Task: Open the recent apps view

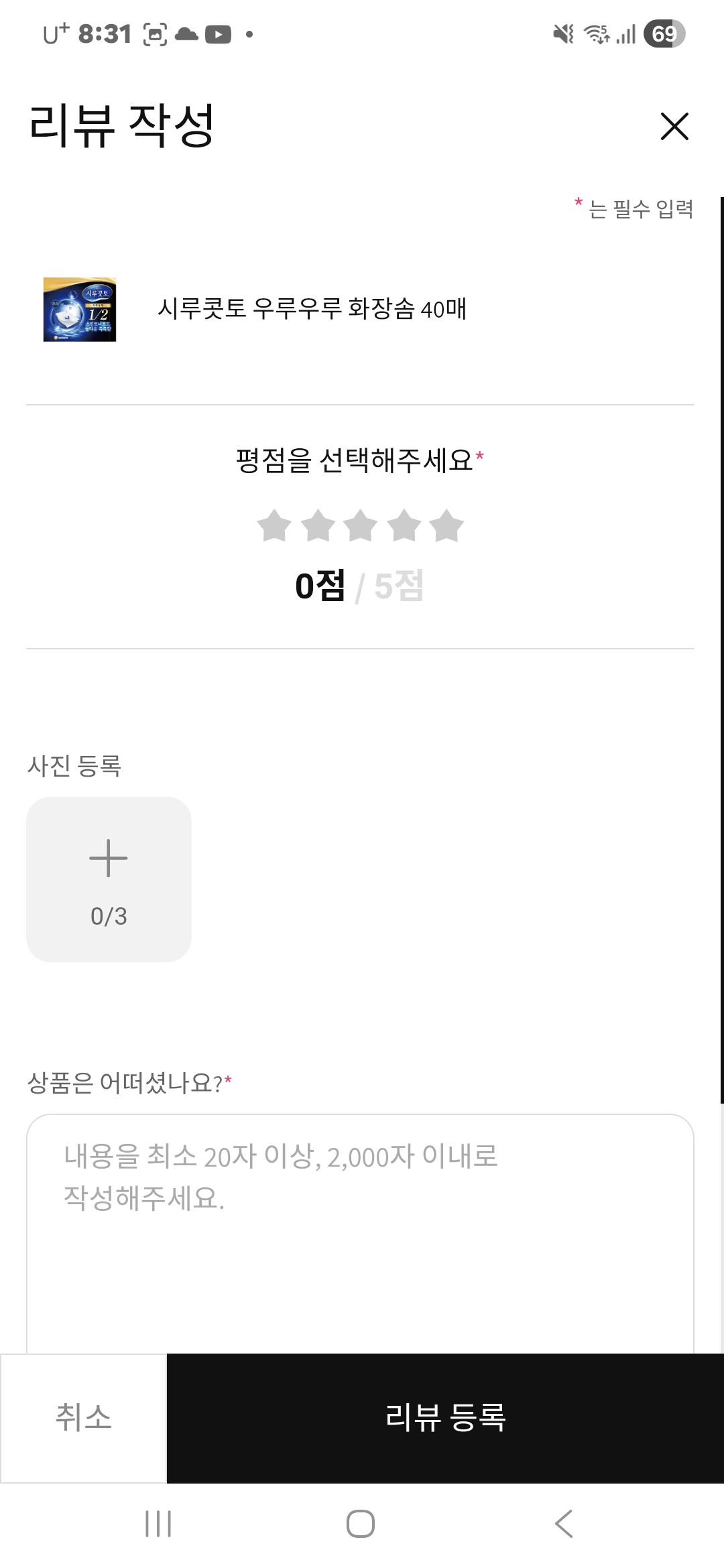Action: tap(158, 1523)
